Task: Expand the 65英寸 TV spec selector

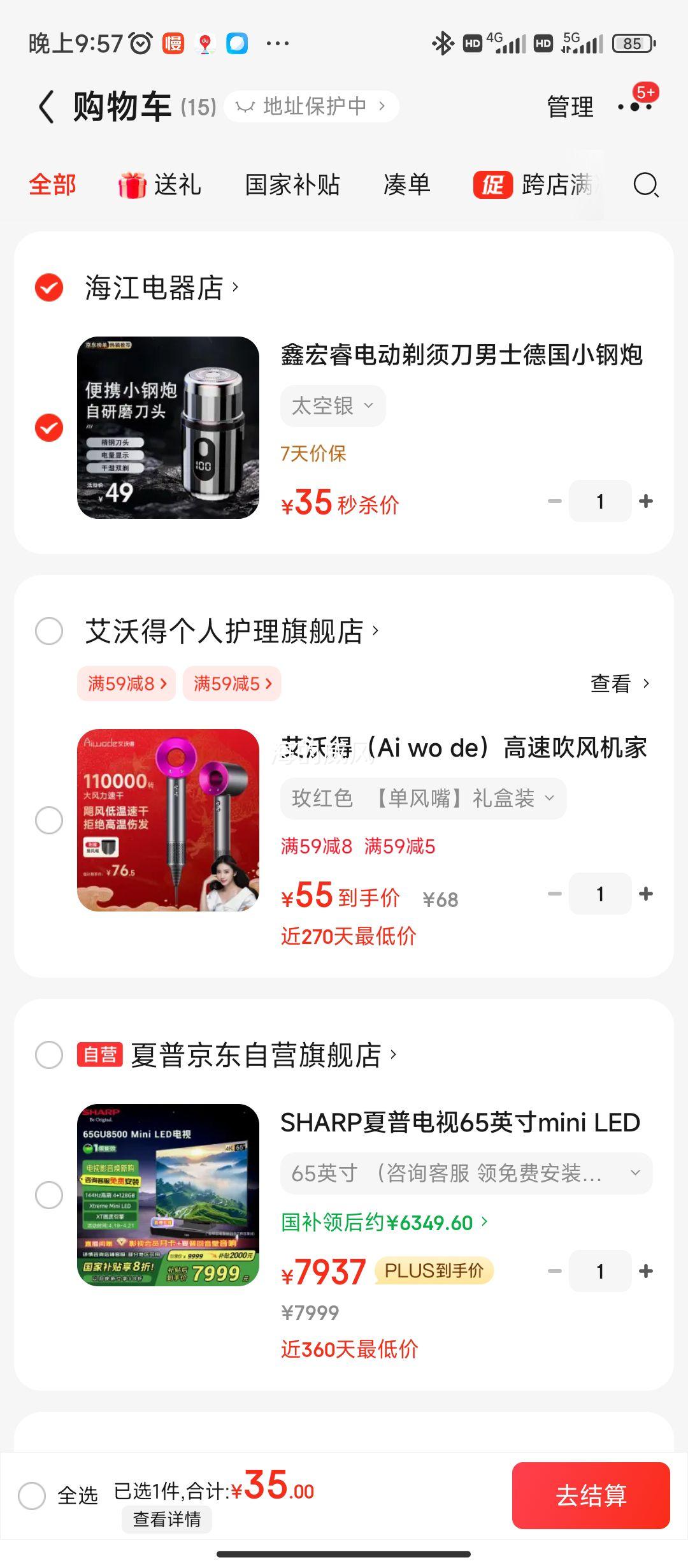Action: point(465,1173)
